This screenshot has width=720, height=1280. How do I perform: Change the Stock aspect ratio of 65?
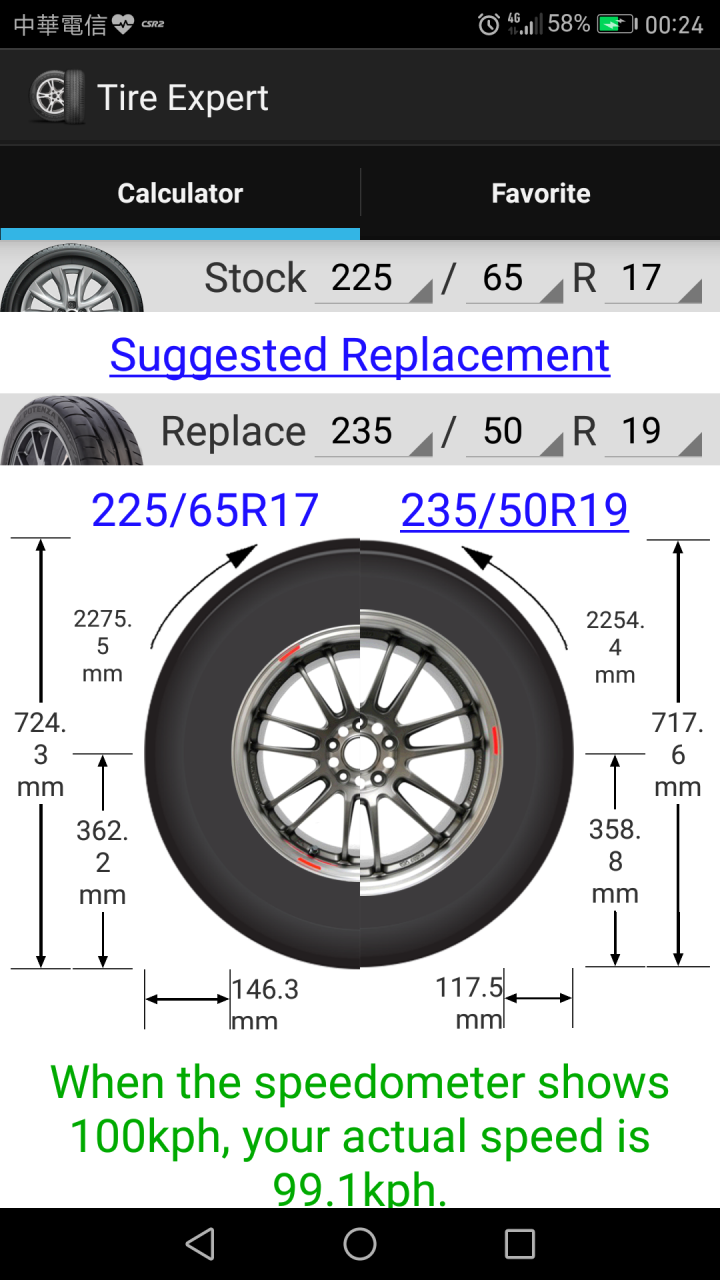(x=514, y=278)
